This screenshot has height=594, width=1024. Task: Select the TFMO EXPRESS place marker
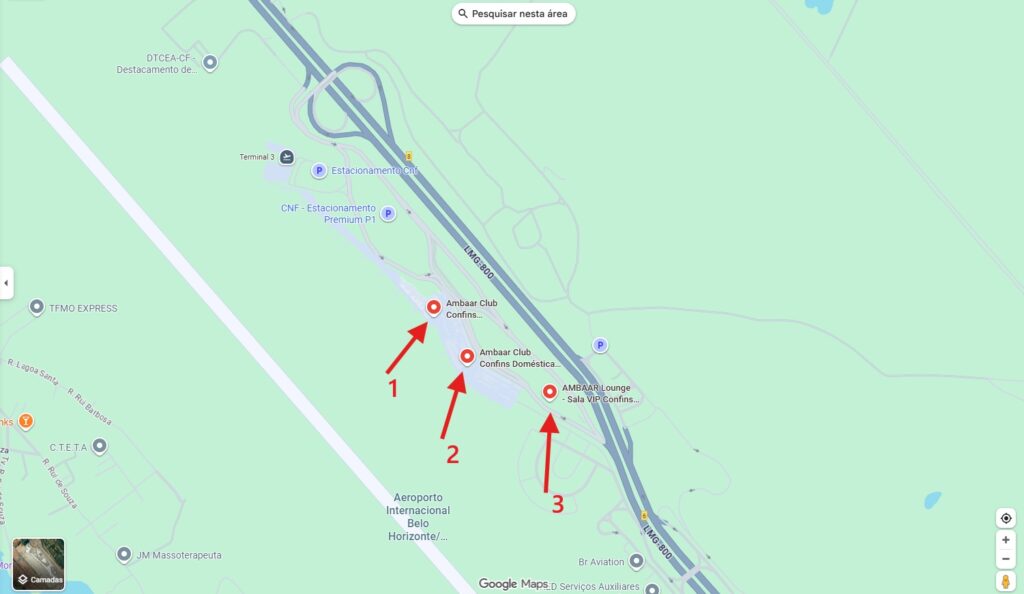tap(37, 307)
